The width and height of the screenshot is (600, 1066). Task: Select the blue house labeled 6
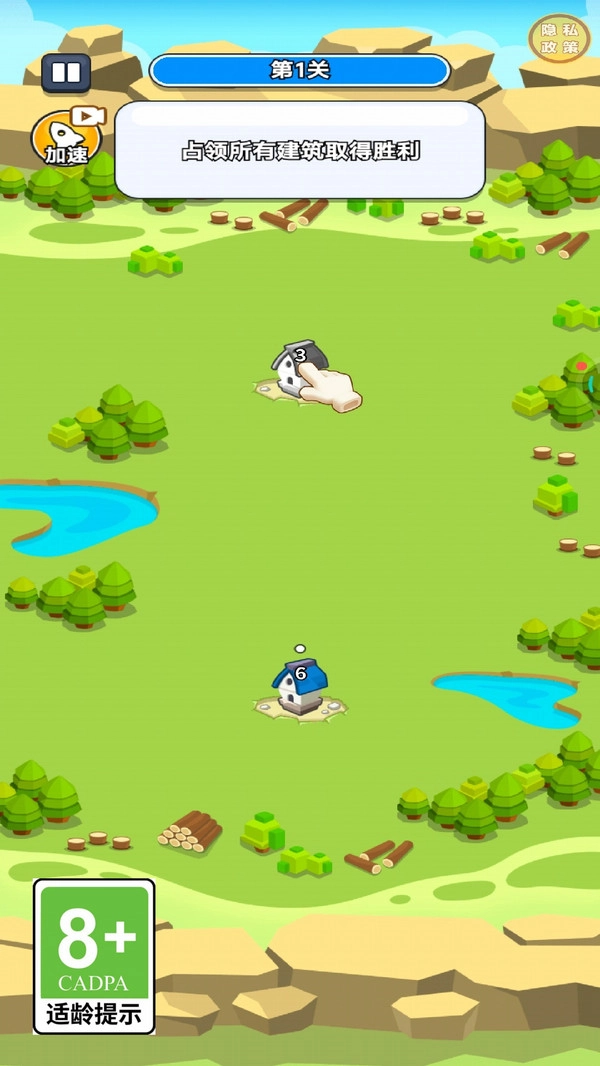pyautogui.click(x=300, y=687)
